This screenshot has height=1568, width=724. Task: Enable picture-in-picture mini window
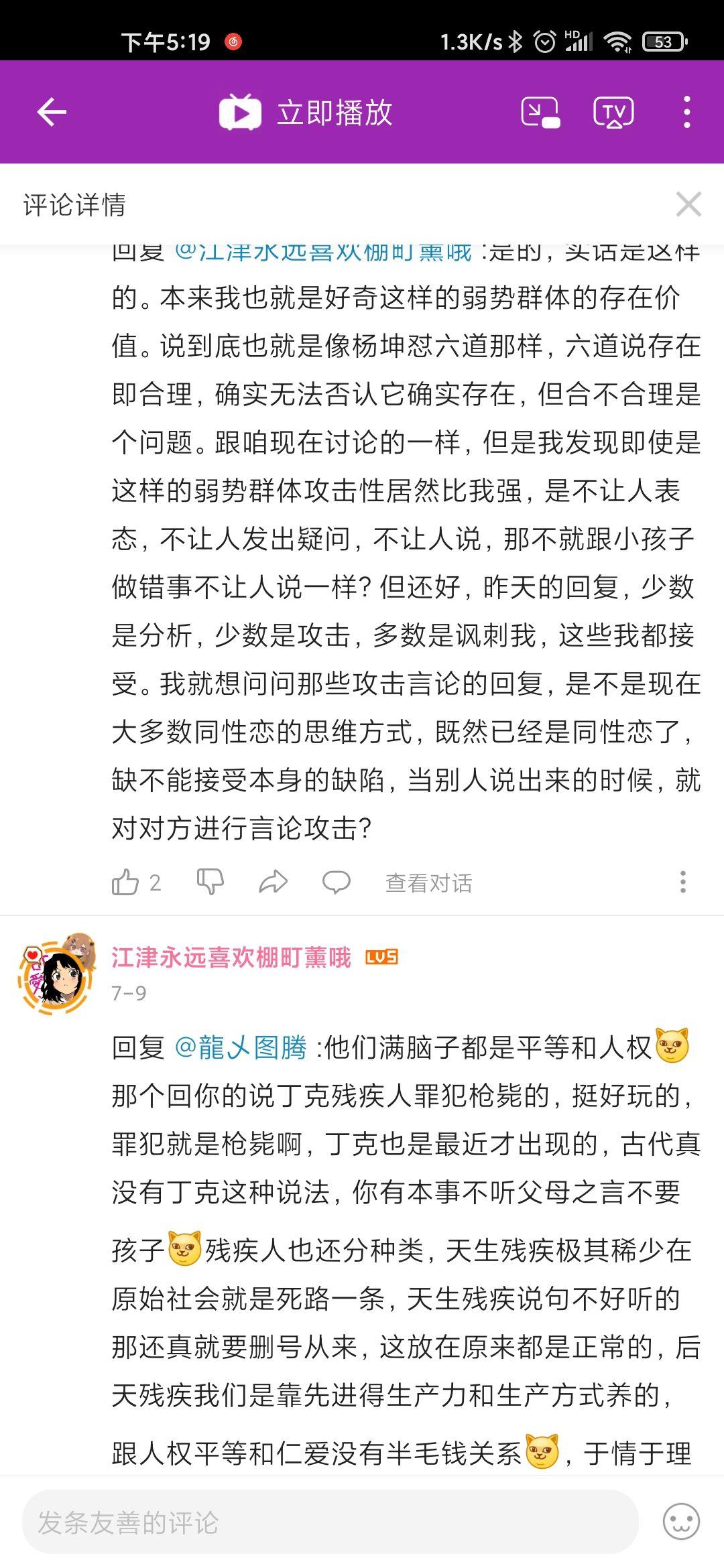point(540,112)
